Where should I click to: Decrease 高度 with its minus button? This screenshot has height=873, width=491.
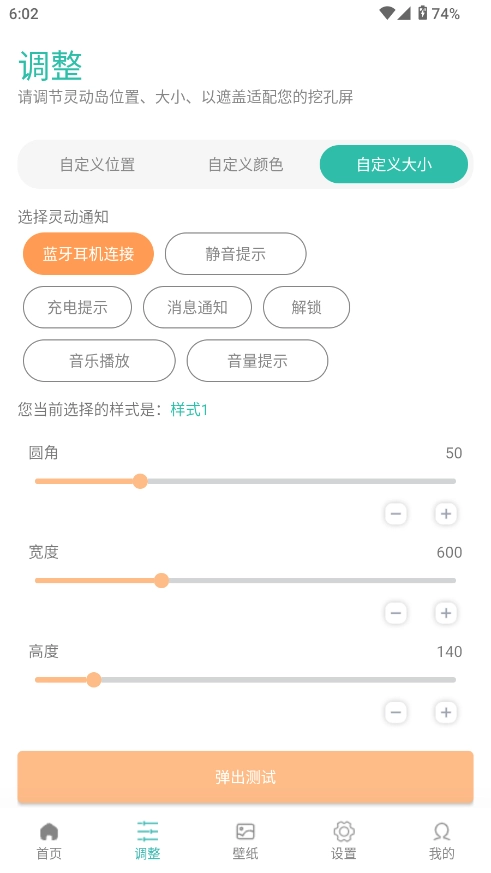coord(396,712)
